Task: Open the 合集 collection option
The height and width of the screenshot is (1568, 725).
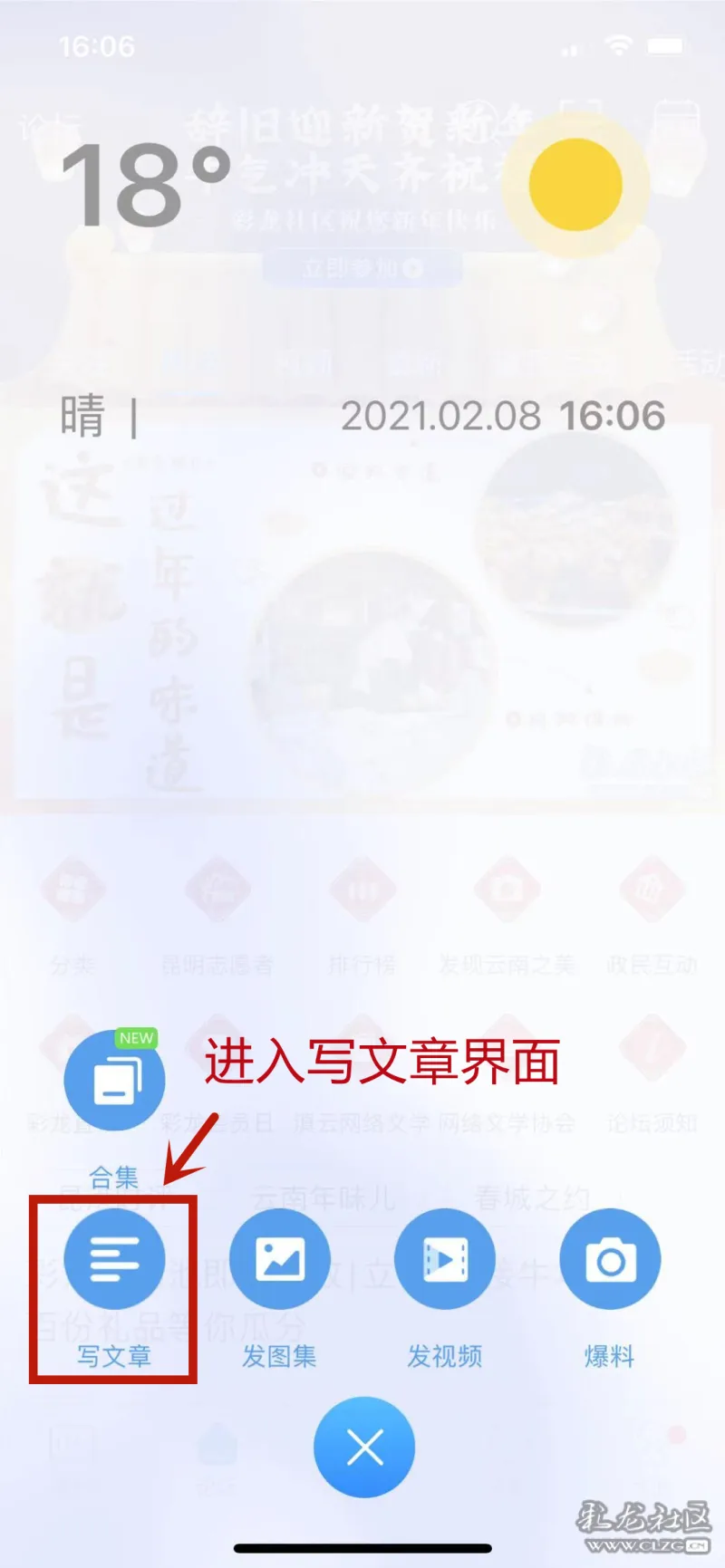Action: point(114,1081)
